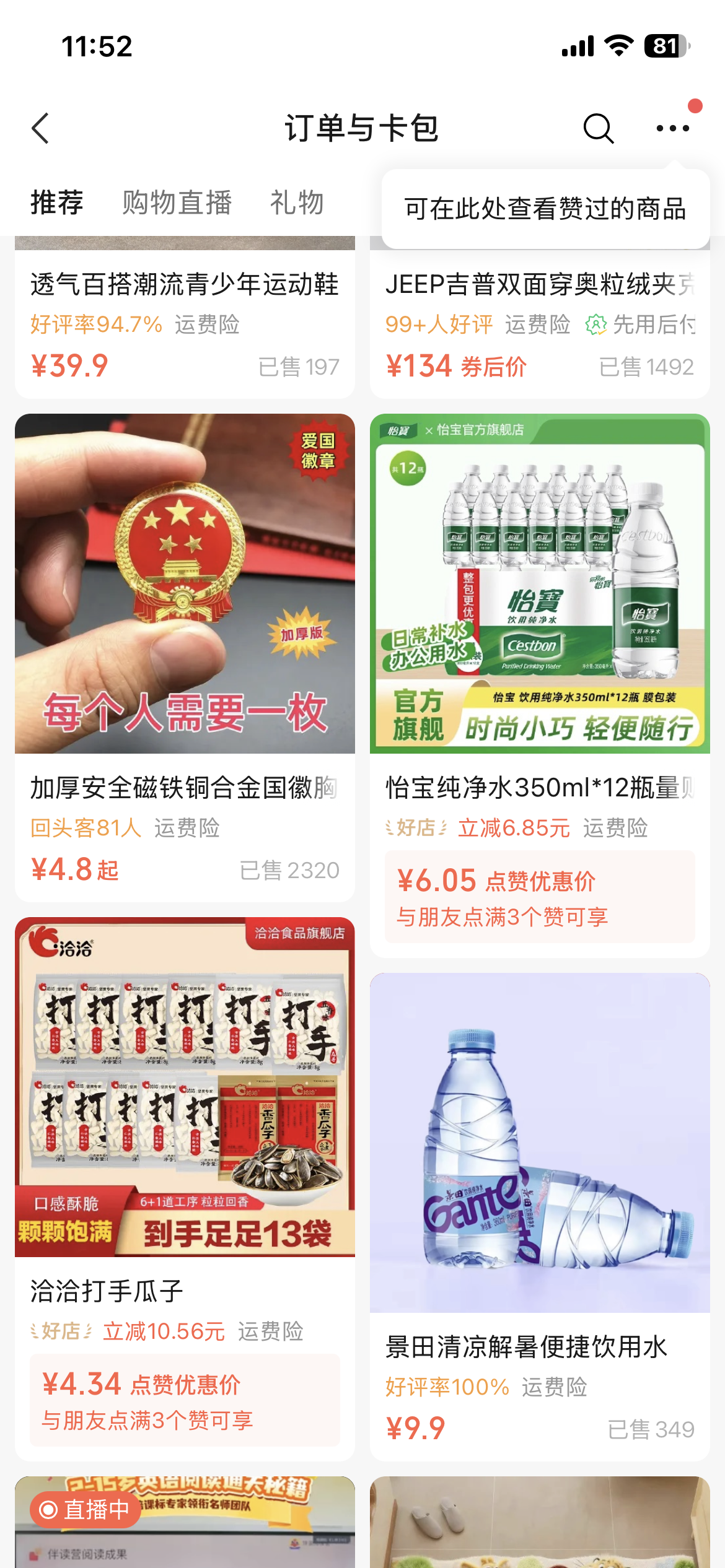Go back from 订单与卡包 page
Screen dimensions: 725x1568
tap(41, 129)
